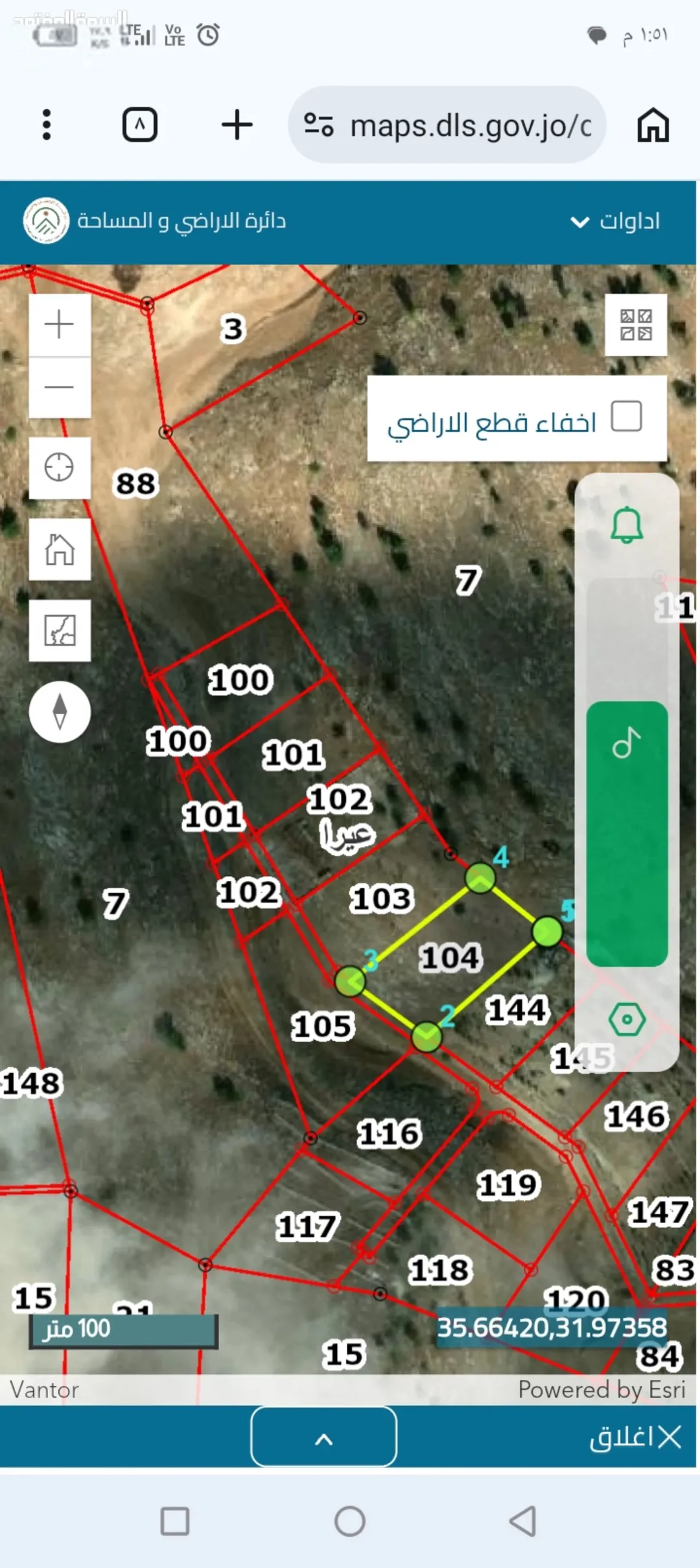Tap the bell icon in volume panel
Viewport: 700px width, 1568px height.
627,525
